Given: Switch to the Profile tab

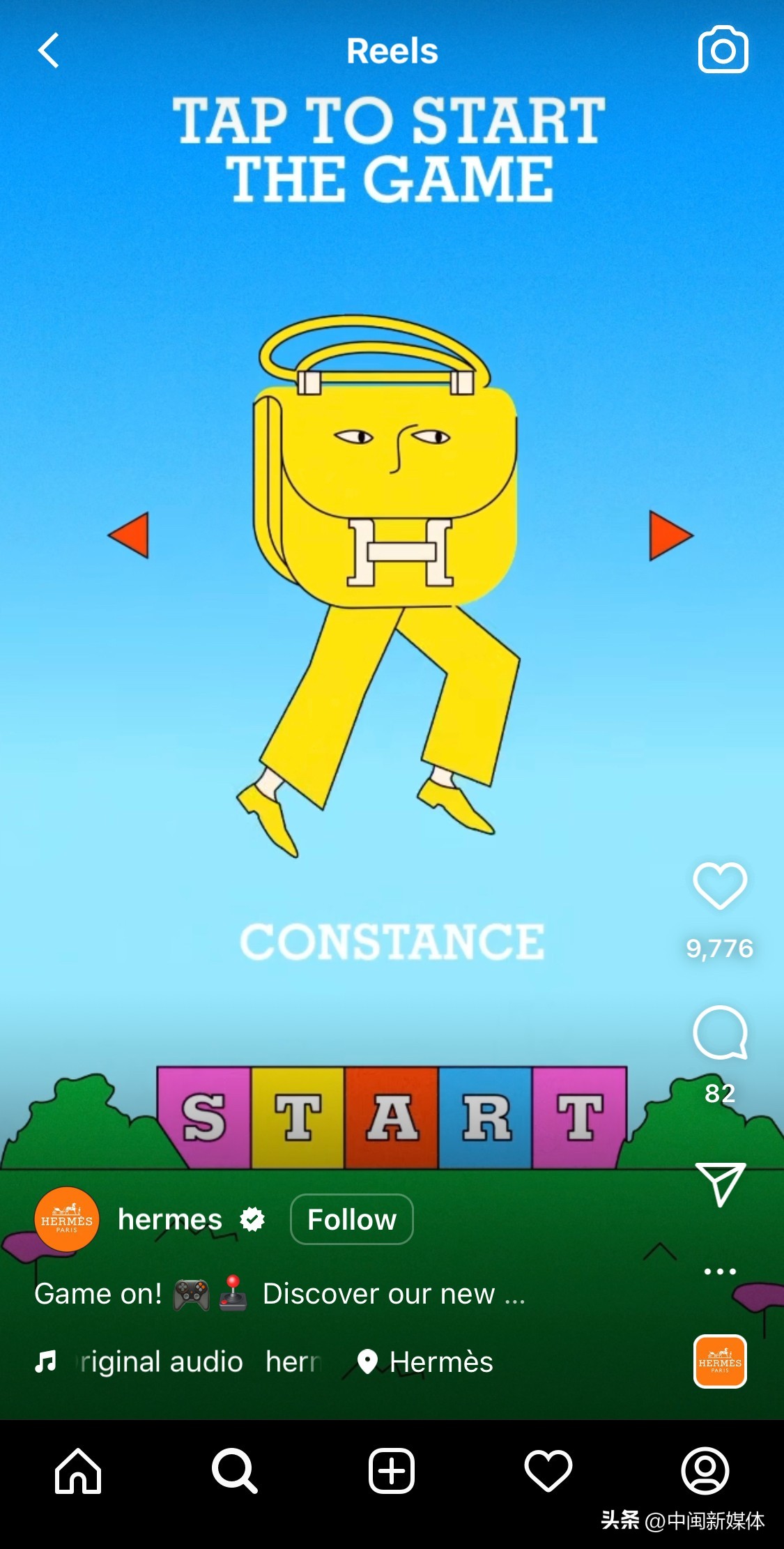Looking at the screenshot, I should (705, 1471).
